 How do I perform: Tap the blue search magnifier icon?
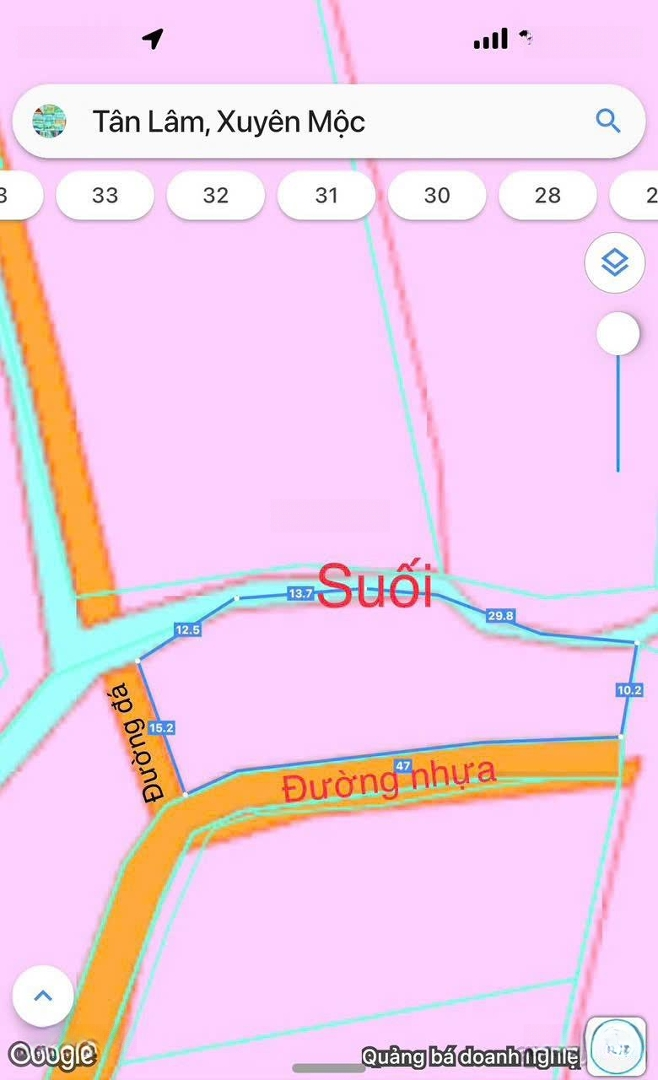(x=608, y=122)
